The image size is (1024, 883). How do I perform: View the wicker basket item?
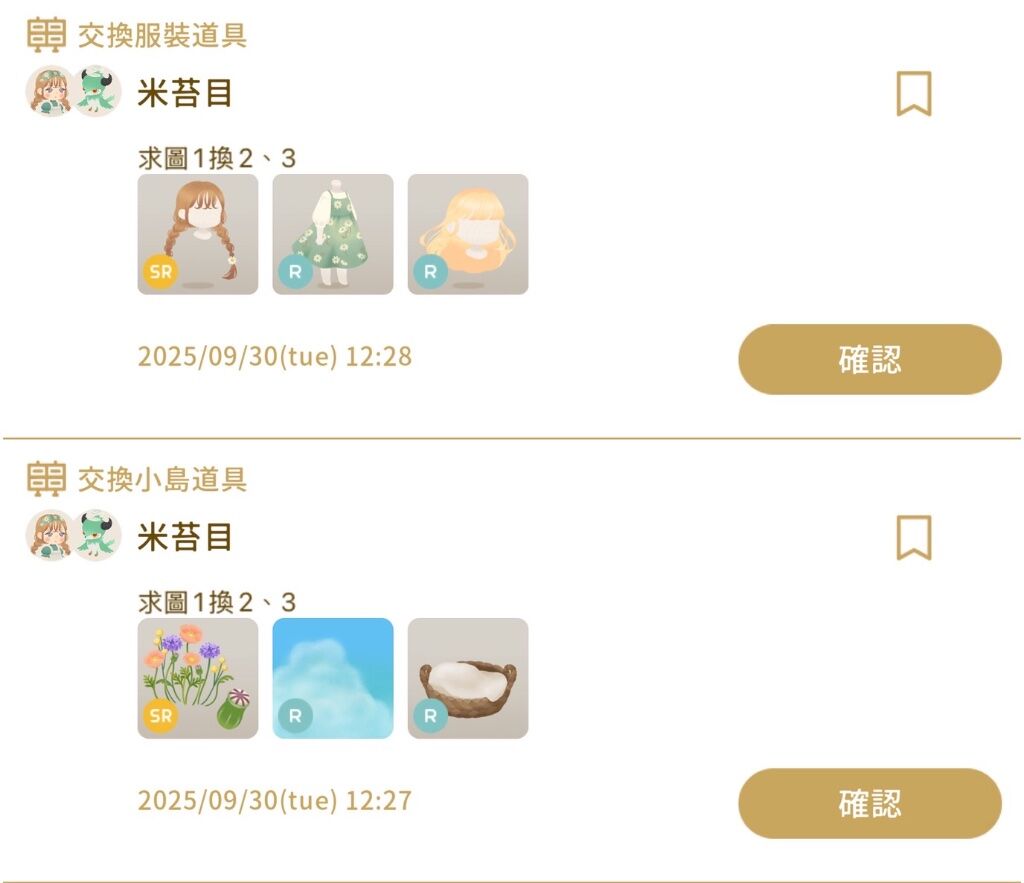pyautogui.click(x=467, y=678)
